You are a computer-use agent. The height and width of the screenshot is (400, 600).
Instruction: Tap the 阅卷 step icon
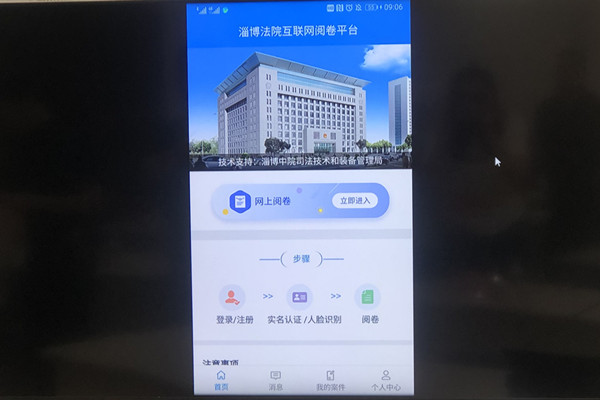click(x=368, y=297)
